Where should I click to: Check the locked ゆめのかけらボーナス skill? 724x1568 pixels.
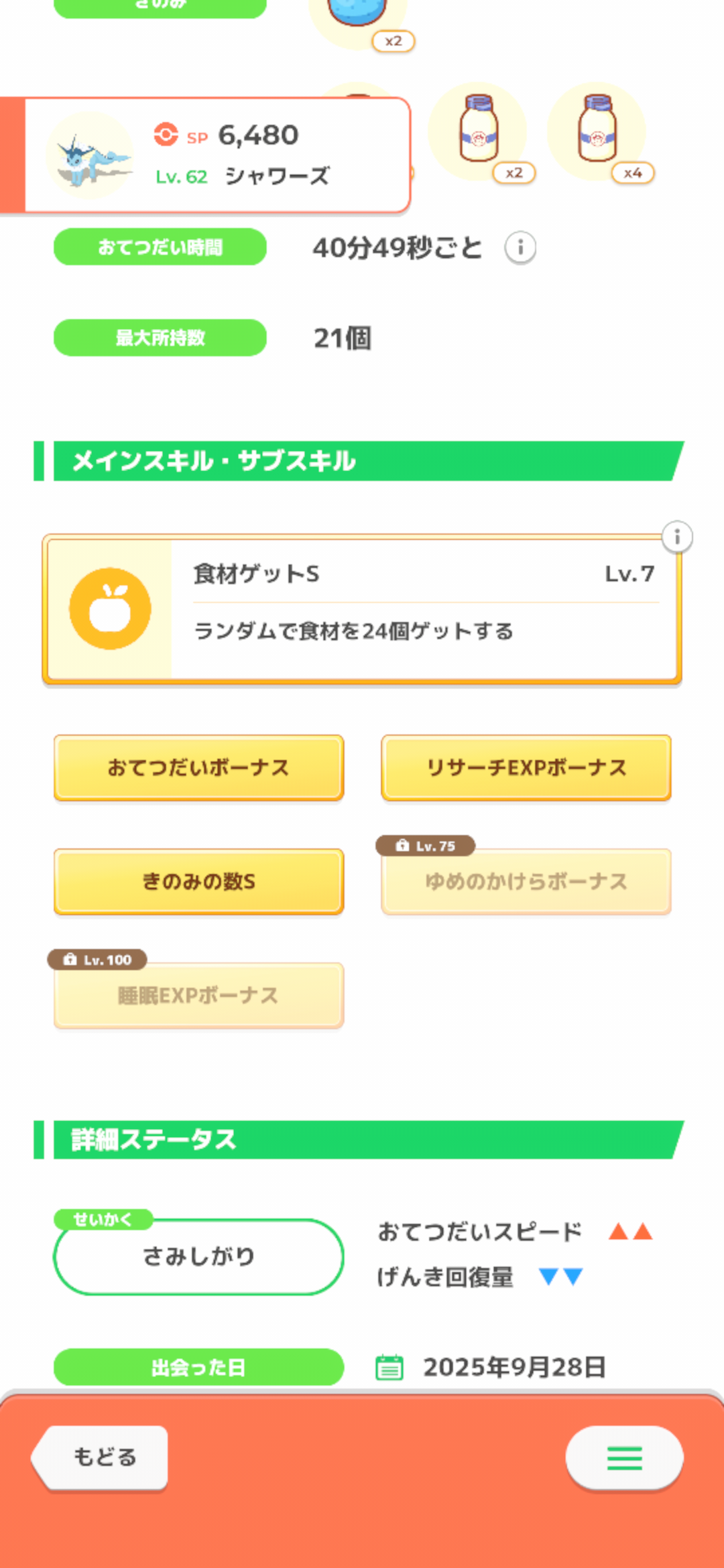526,881
